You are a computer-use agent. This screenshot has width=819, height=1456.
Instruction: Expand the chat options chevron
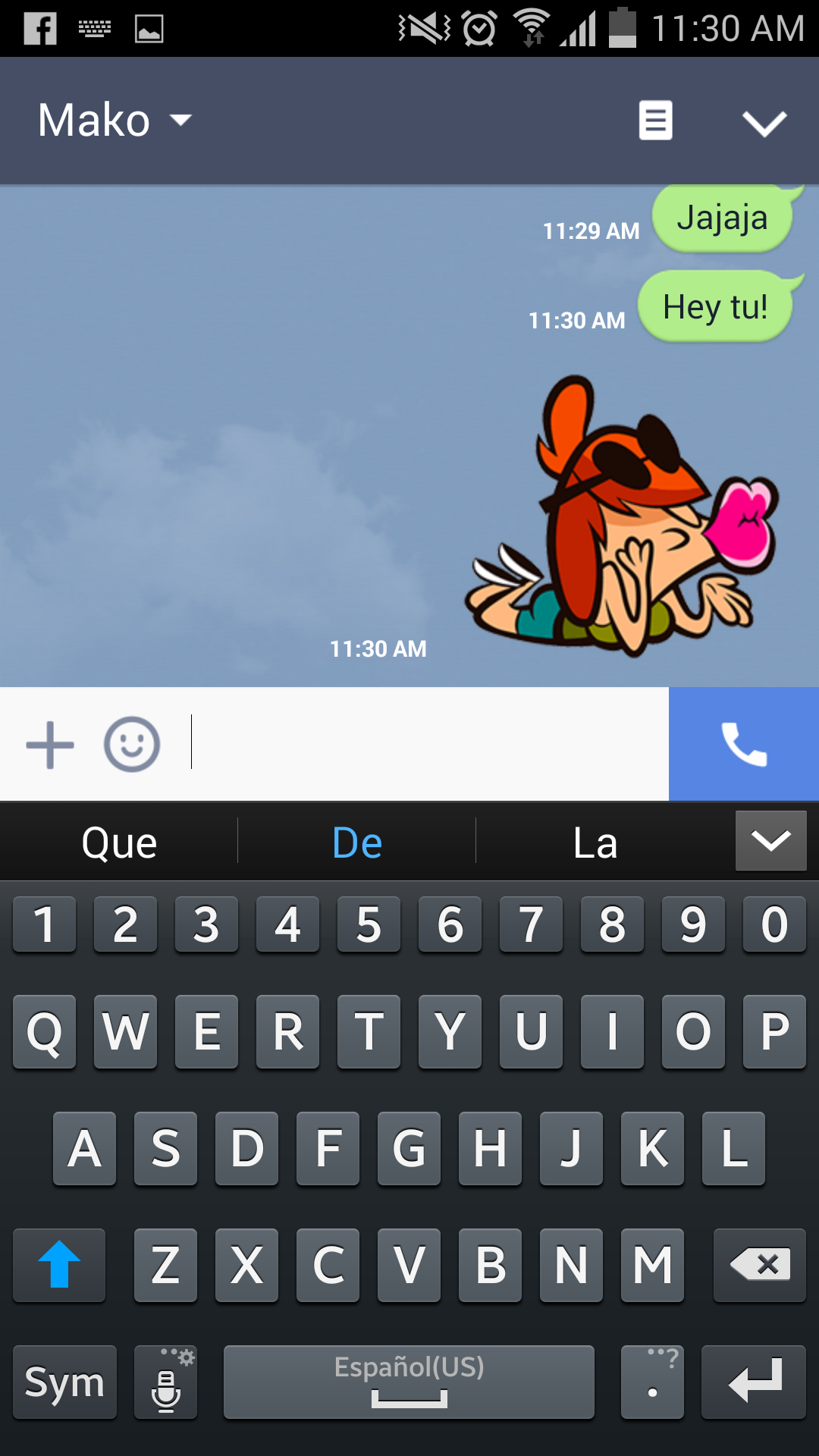click(x=764, y=123)
